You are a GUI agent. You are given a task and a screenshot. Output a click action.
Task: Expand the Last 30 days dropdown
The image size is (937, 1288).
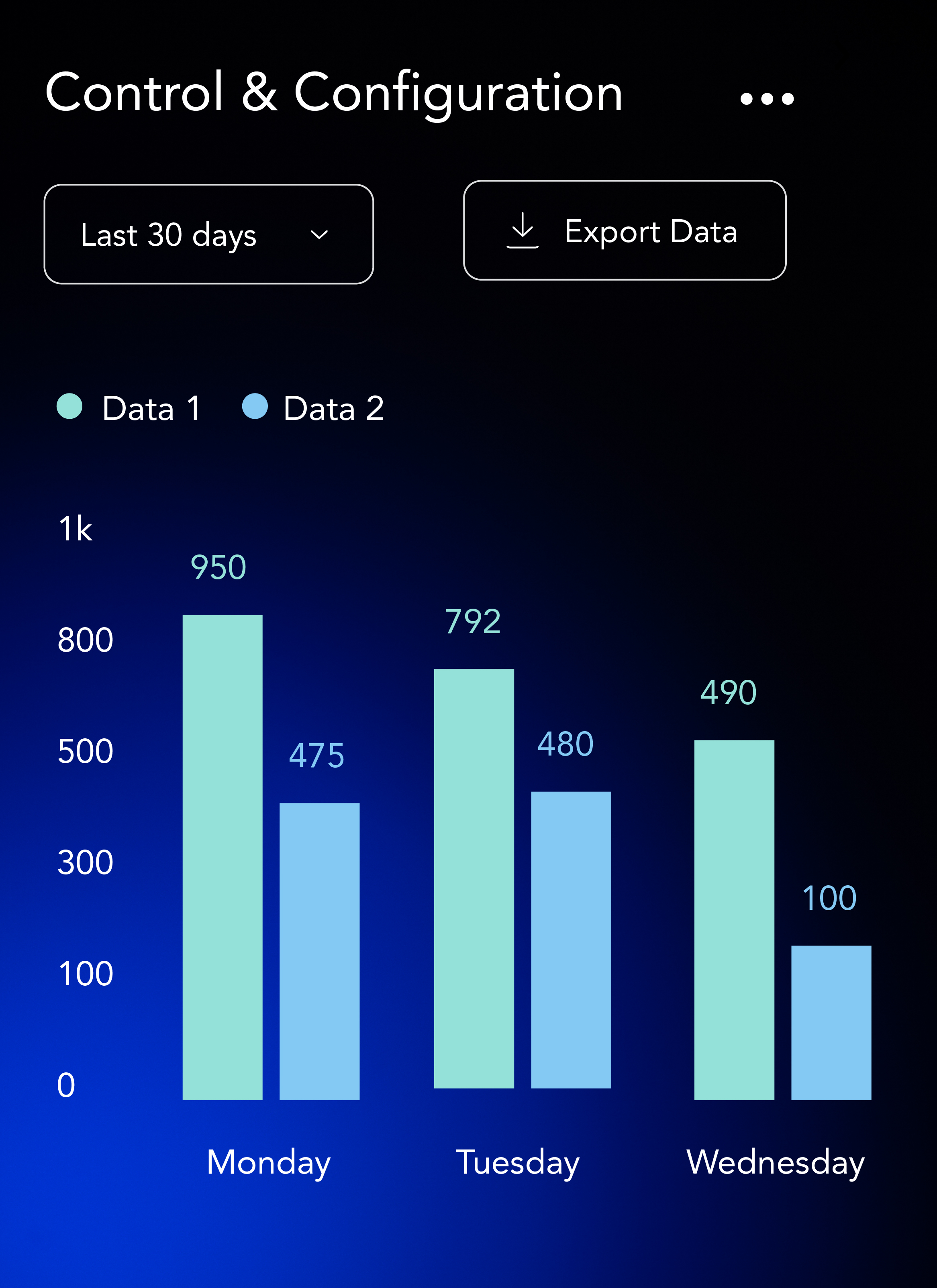208,234
